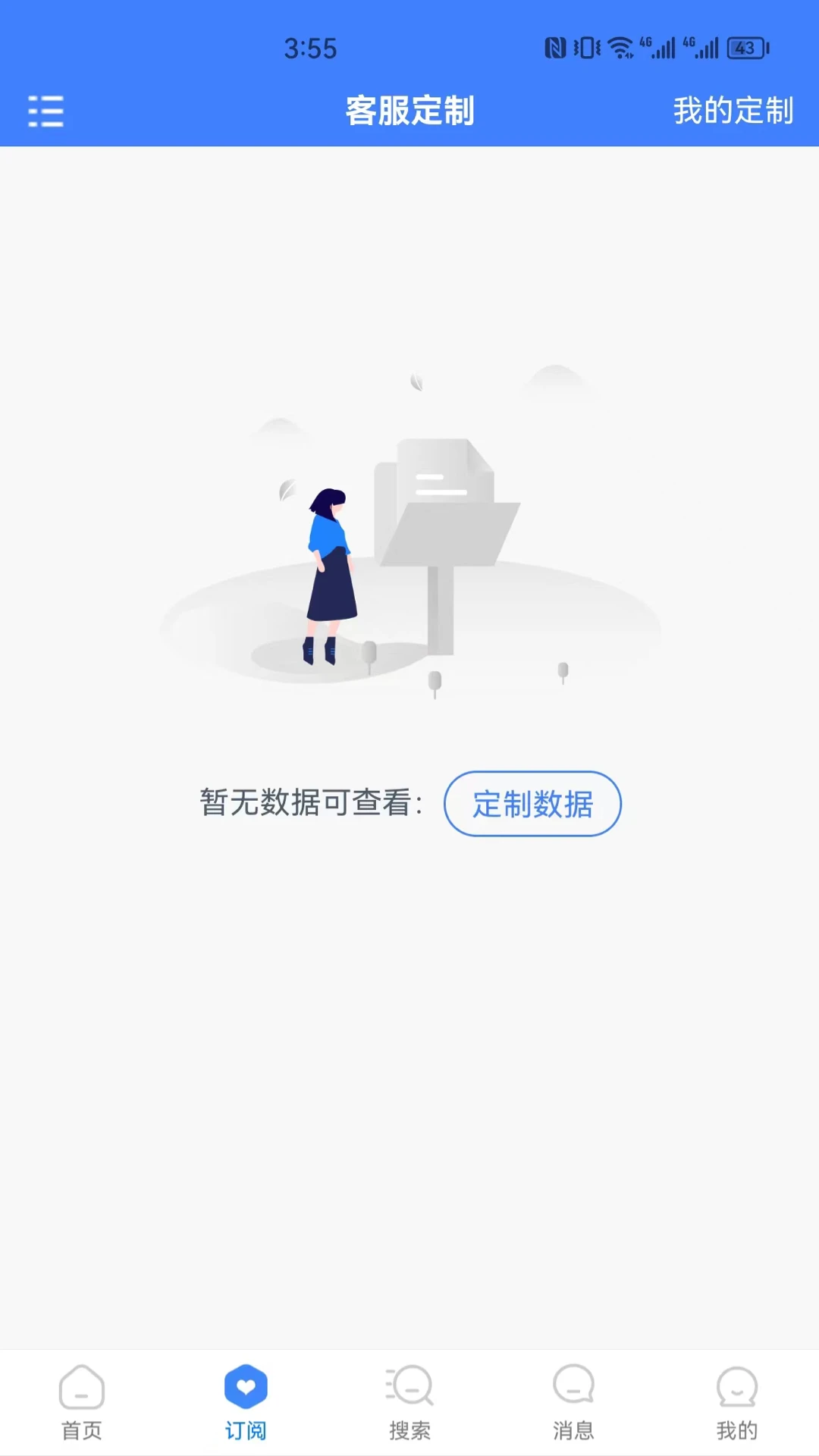819x1456 pixels.
Task: Tap the Wi-Fi signal icon in status bar
Action: pyautogui.click(x=620, y=45)
